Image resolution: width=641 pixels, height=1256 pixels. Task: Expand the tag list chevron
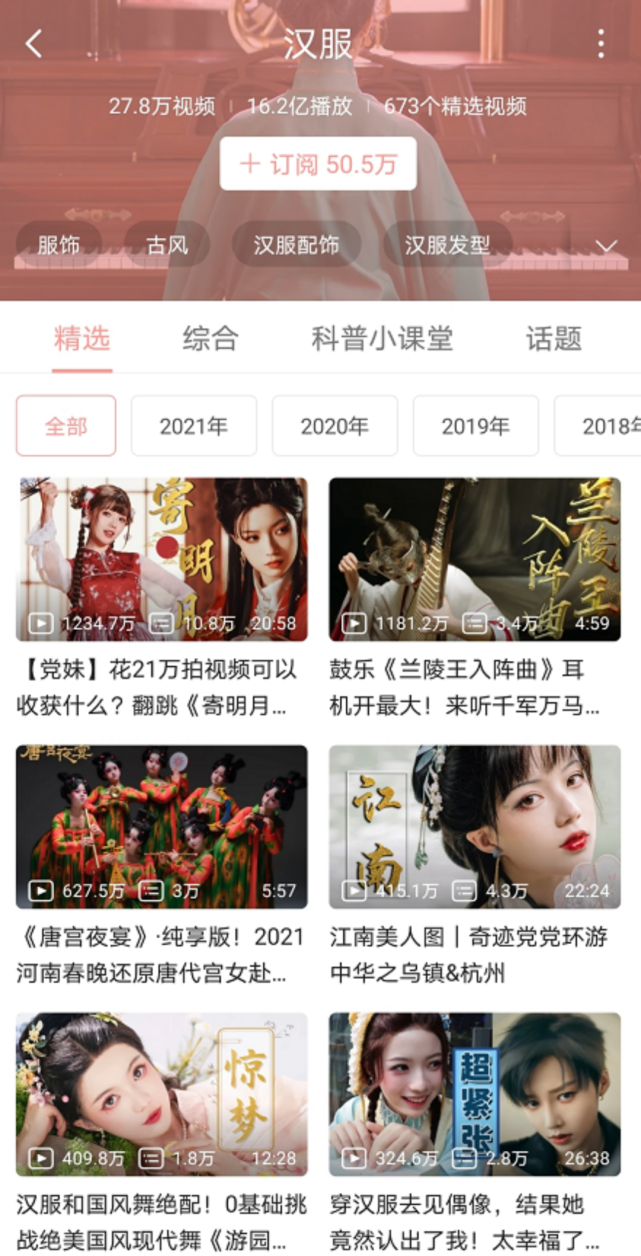point(606,246)
